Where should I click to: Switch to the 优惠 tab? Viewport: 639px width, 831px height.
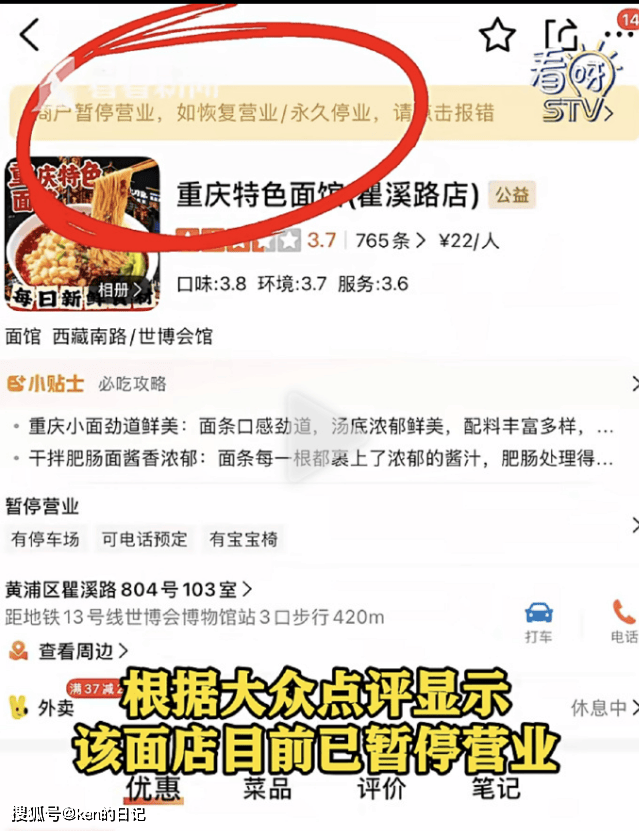(x=153, y=787)
